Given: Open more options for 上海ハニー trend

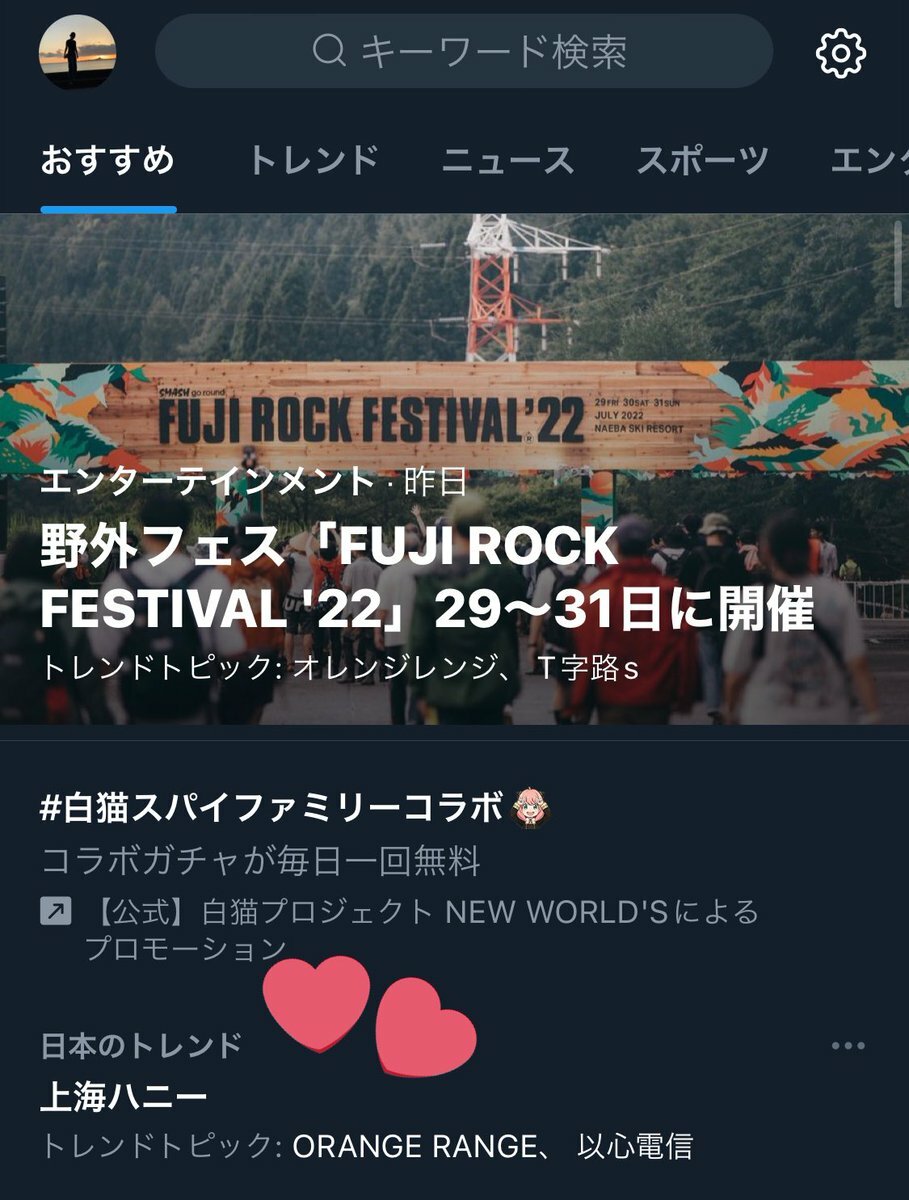Looking at the screenshot, I should (848, 1046).
